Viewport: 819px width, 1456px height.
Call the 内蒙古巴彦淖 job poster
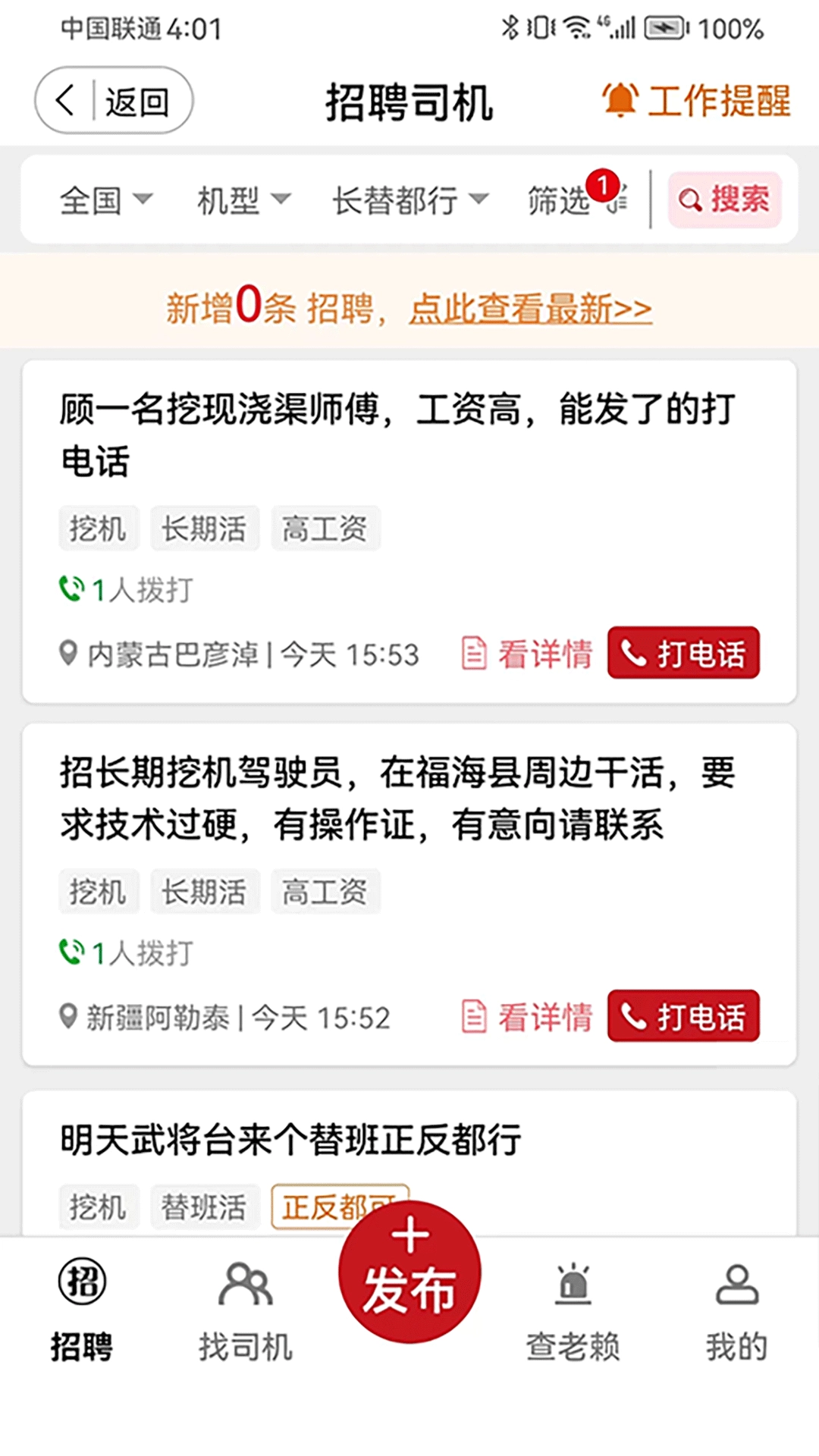coord(683,653)
